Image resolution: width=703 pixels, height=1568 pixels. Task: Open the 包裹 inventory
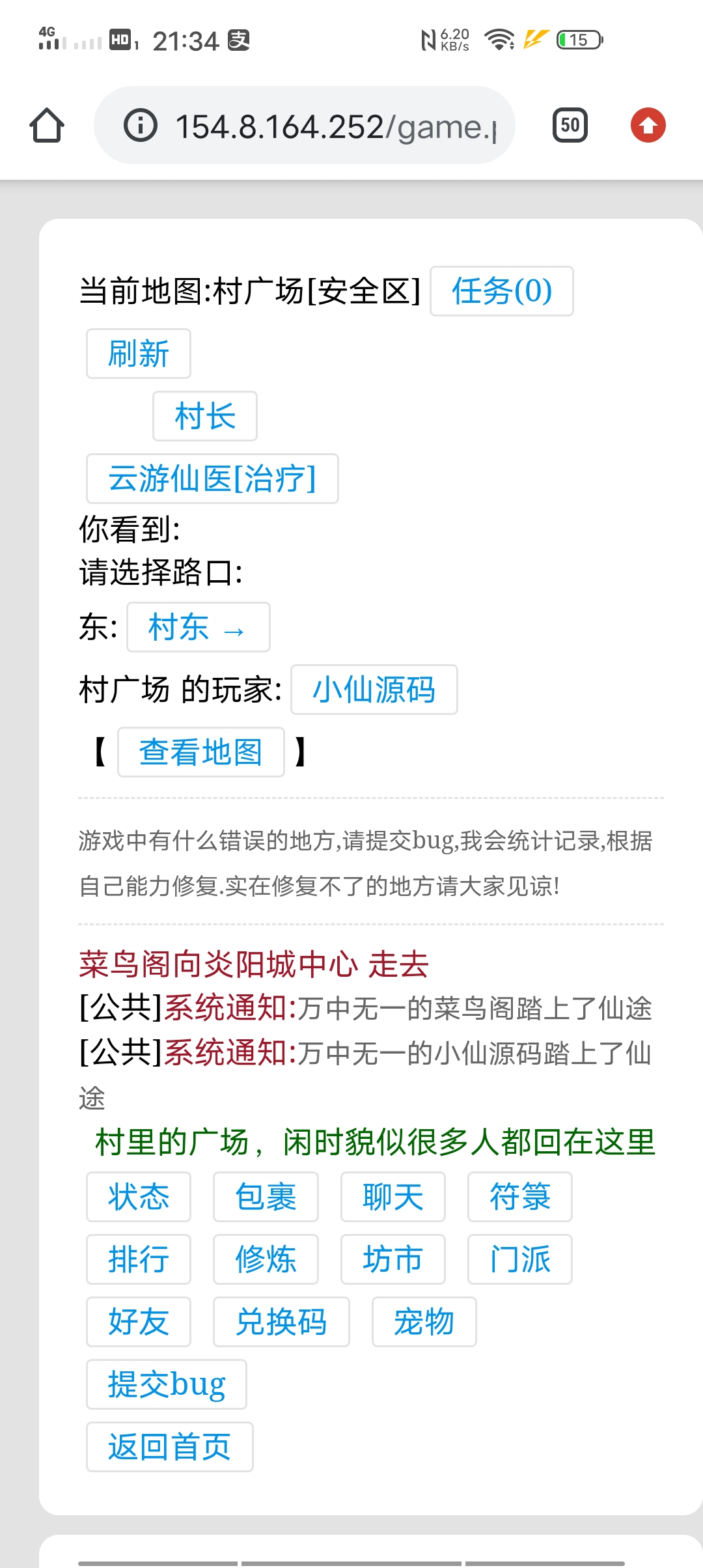266,1197
